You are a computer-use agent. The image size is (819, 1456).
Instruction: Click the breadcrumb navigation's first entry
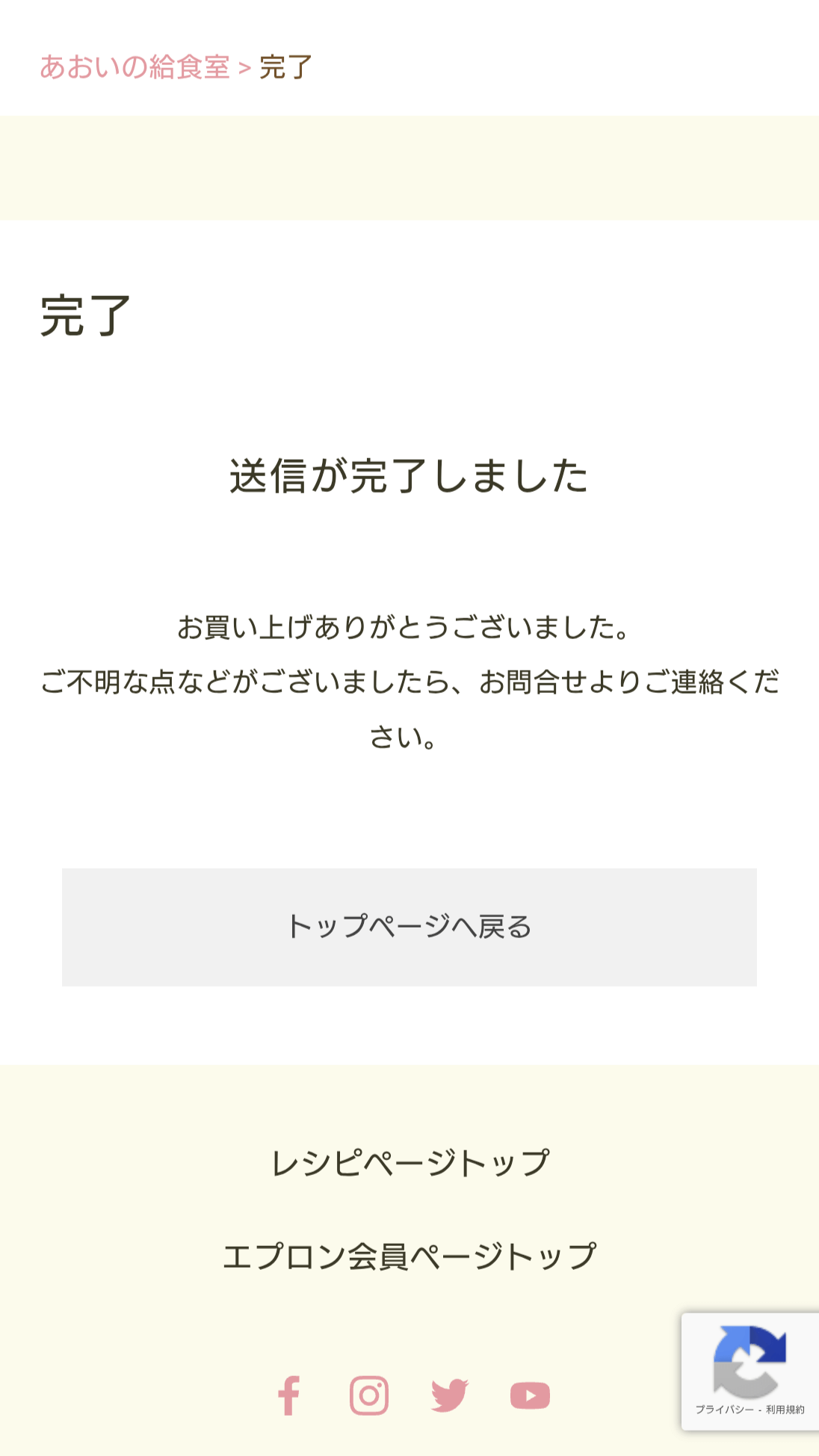pos(137,67)
